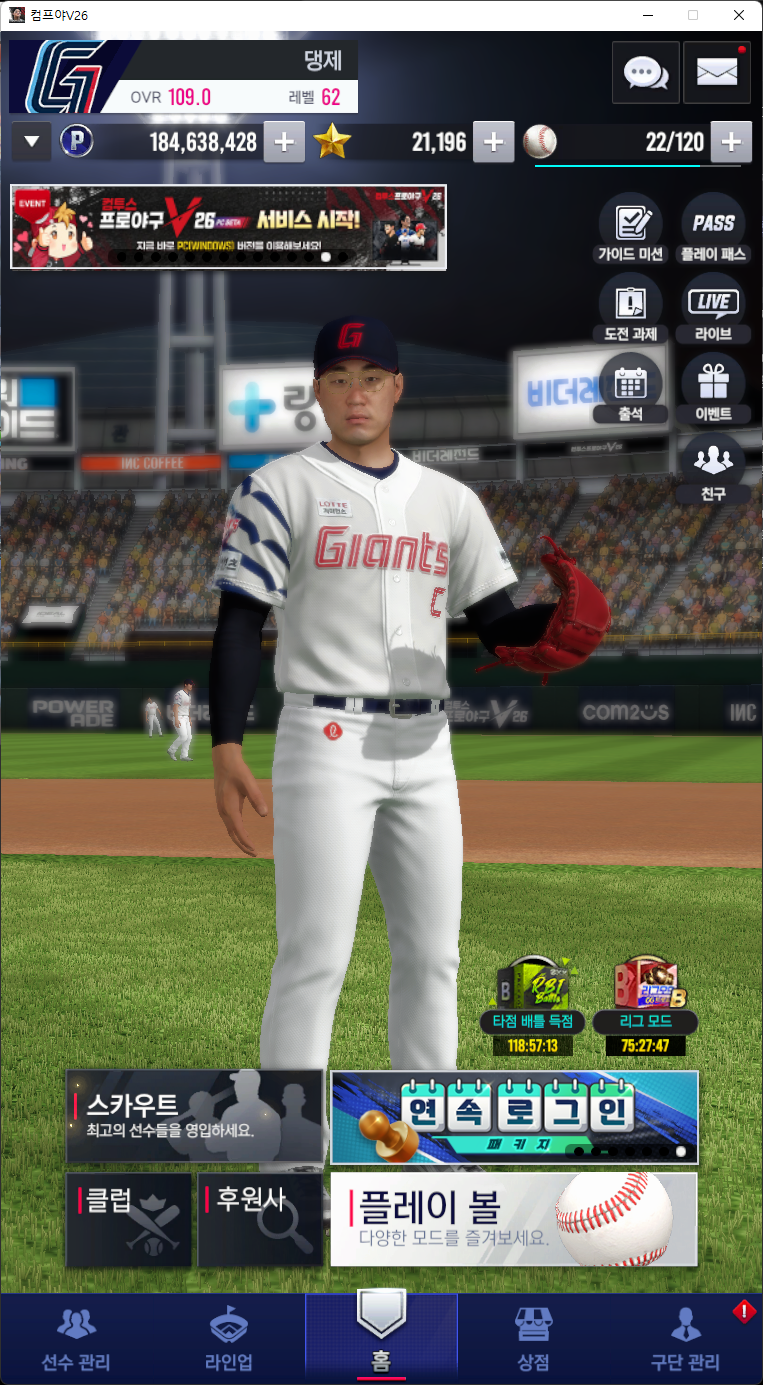
Task: Open the 친구 friends list
Action: [712, 467]
